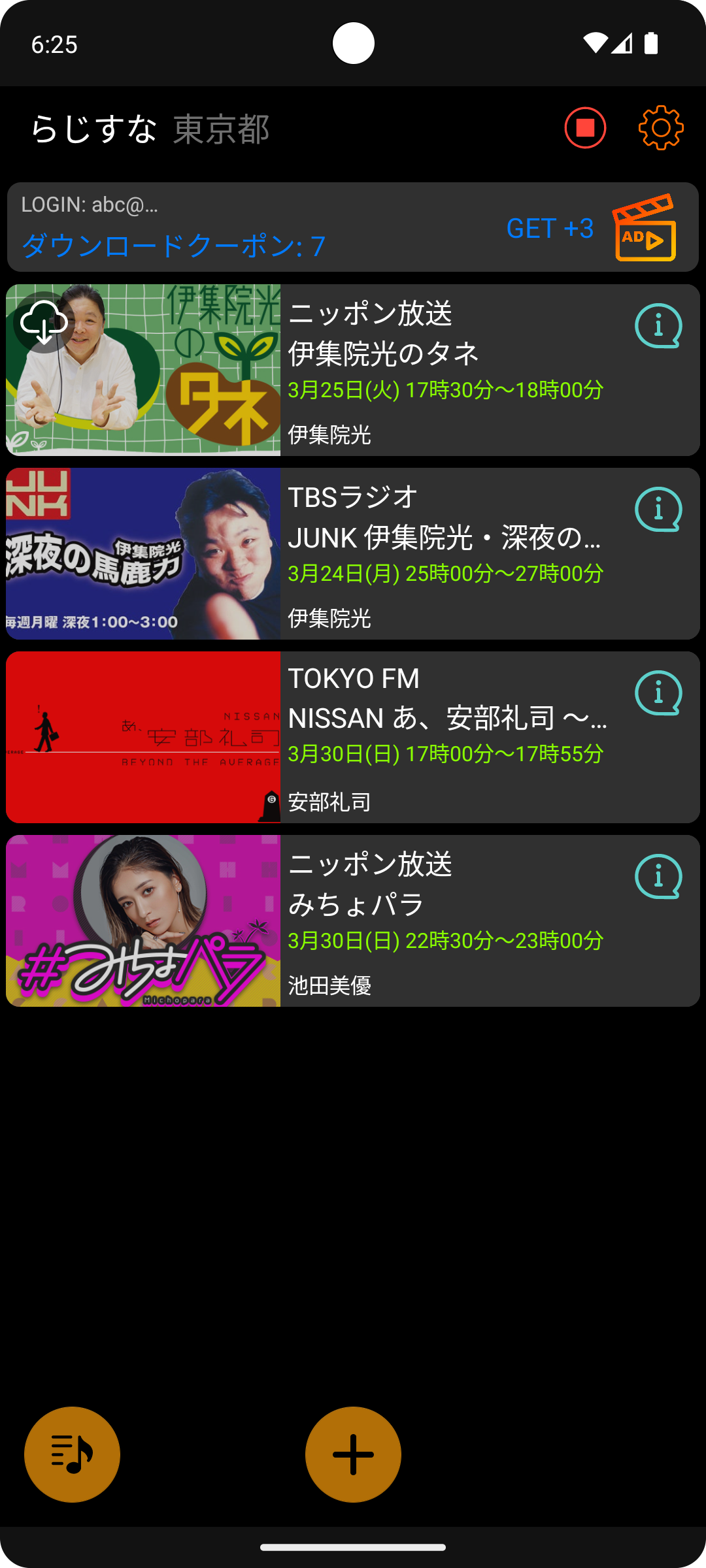Change the 東京都 area selection
Image resolution: width=706 pixels, height=1568 pixels.
tap(221, 129)
